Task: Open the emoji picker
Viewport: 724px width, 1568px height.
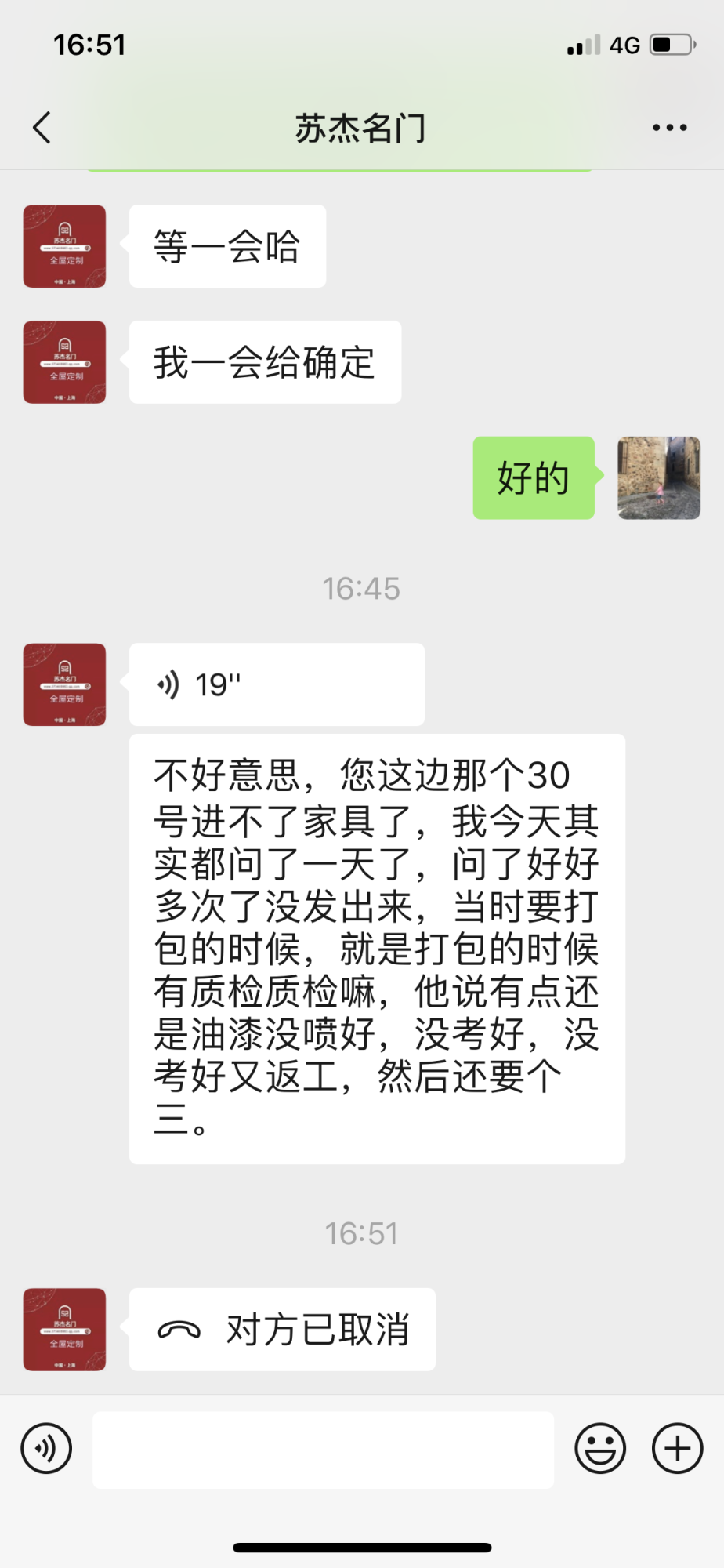Action: click(600, 1448)
